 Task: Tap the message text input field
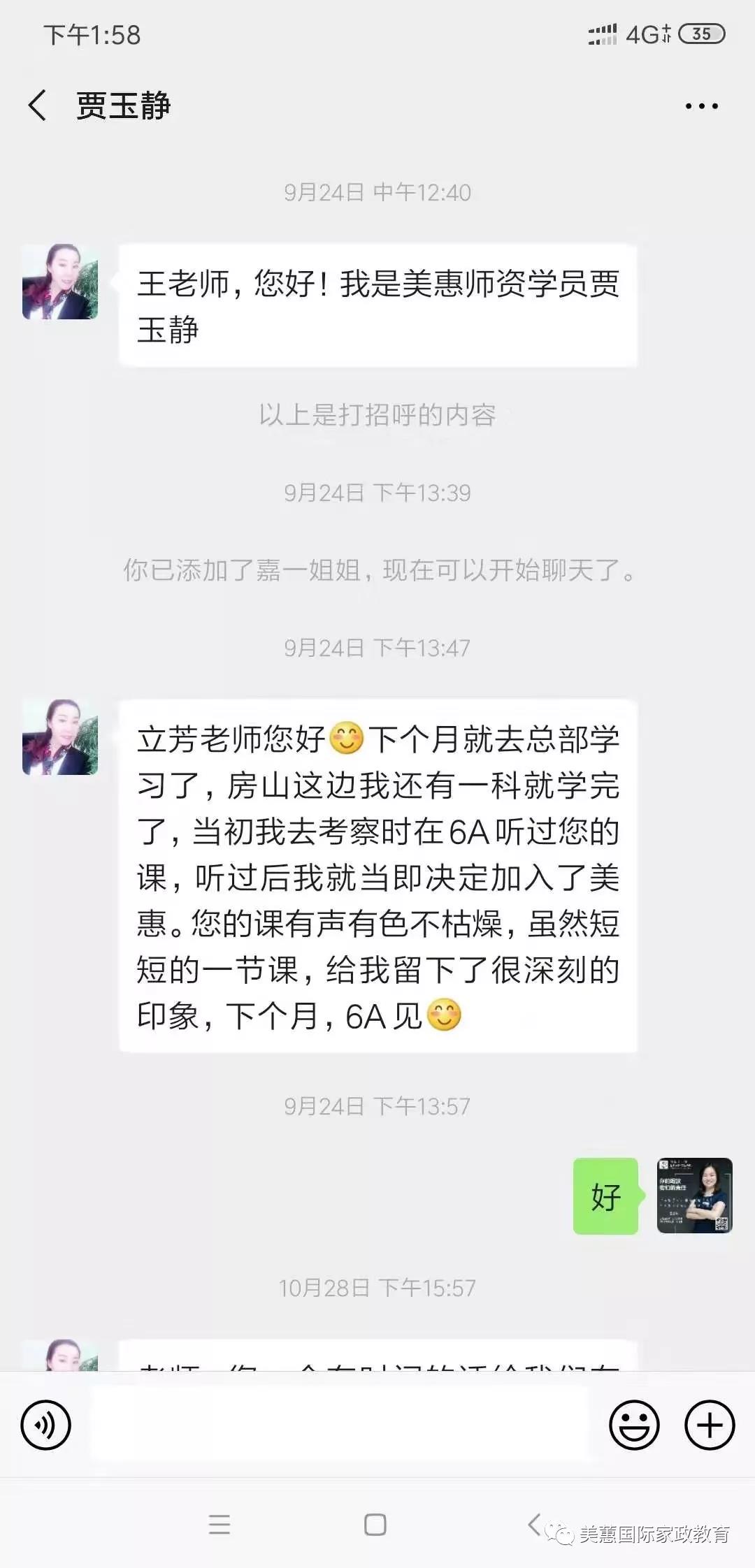[340, 1425]
